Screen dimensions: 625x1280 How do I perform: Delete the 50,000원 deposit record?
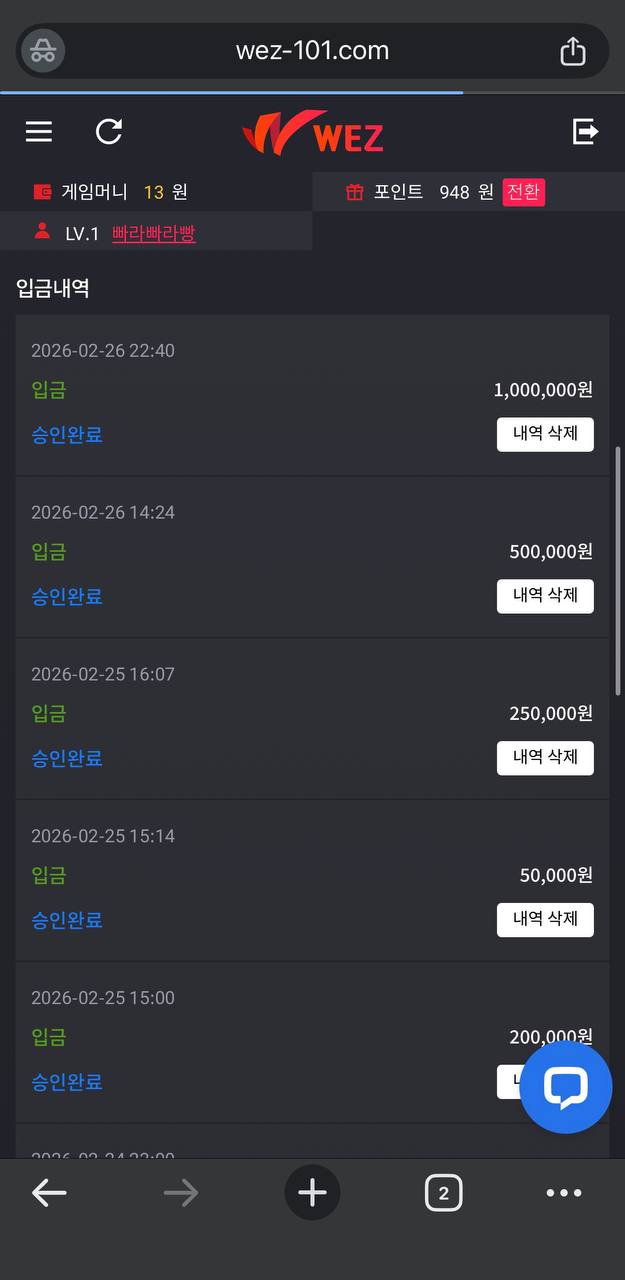pyautogui.click(x=545, y=920)
